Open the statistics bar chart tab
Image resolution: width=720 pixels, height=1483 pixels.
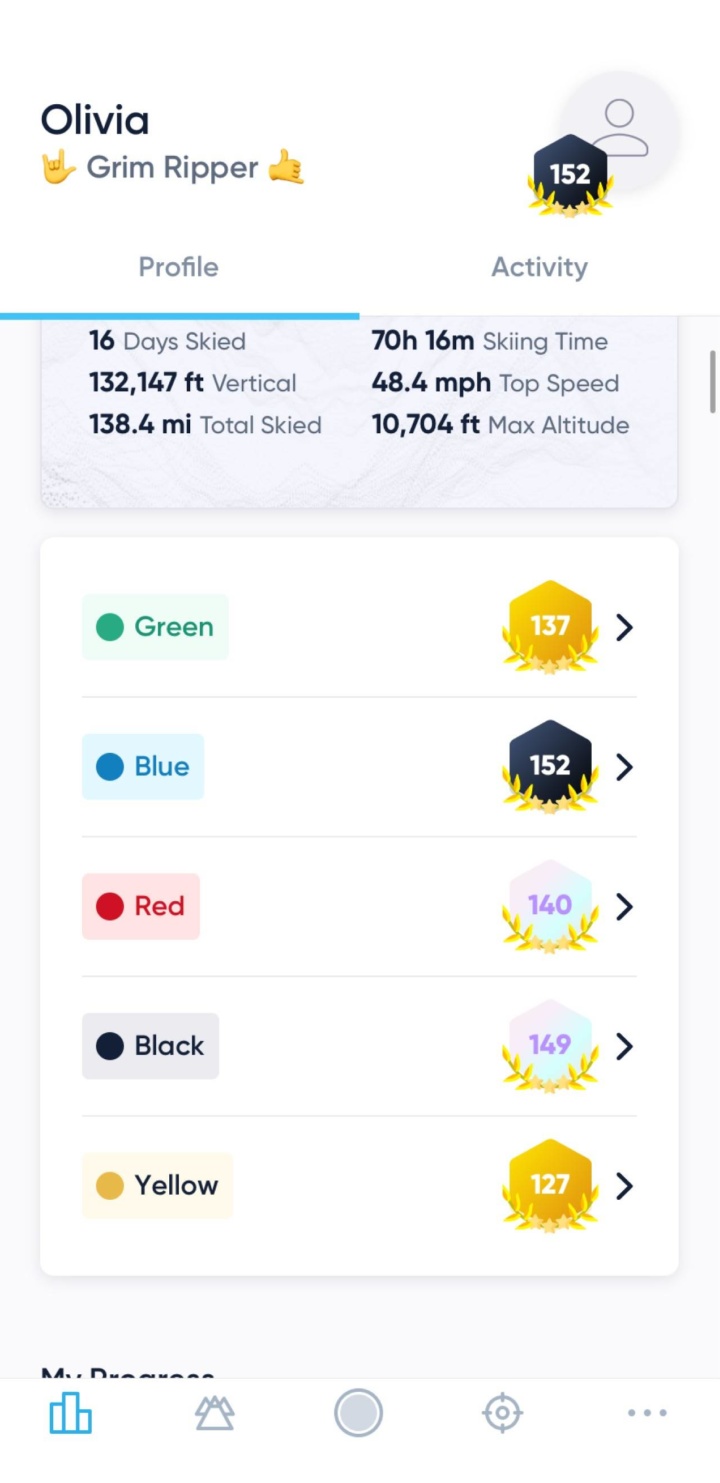70,1413
